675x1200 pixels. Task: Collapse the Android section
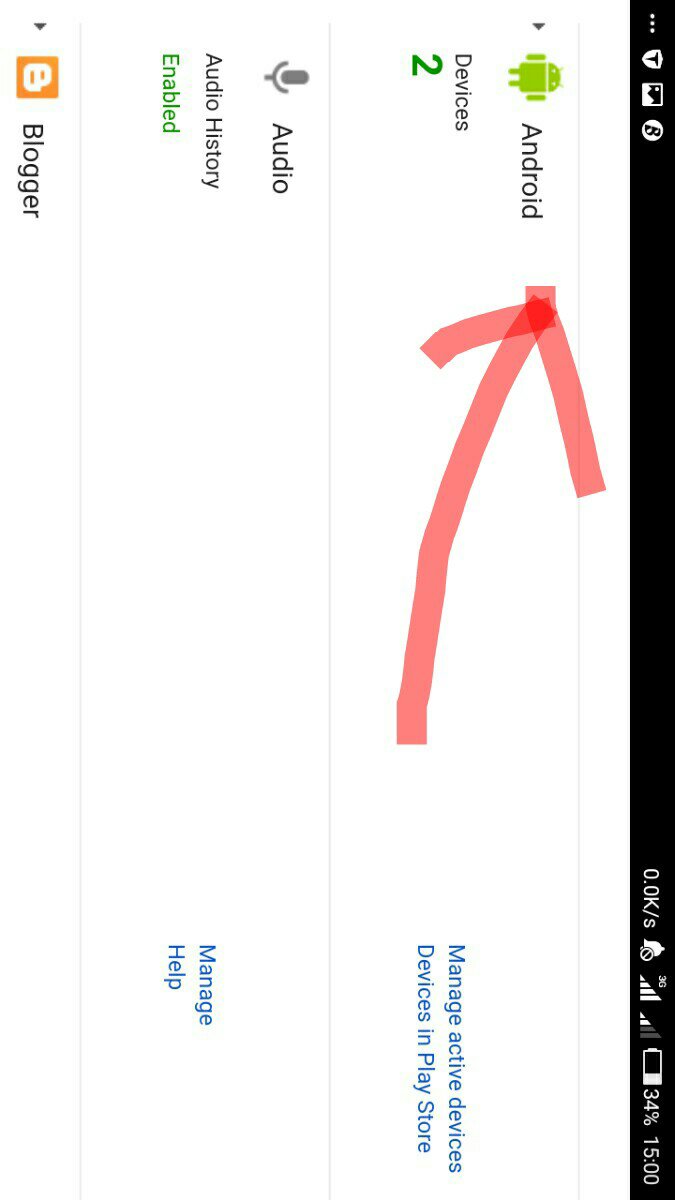[x=539, y=26]
